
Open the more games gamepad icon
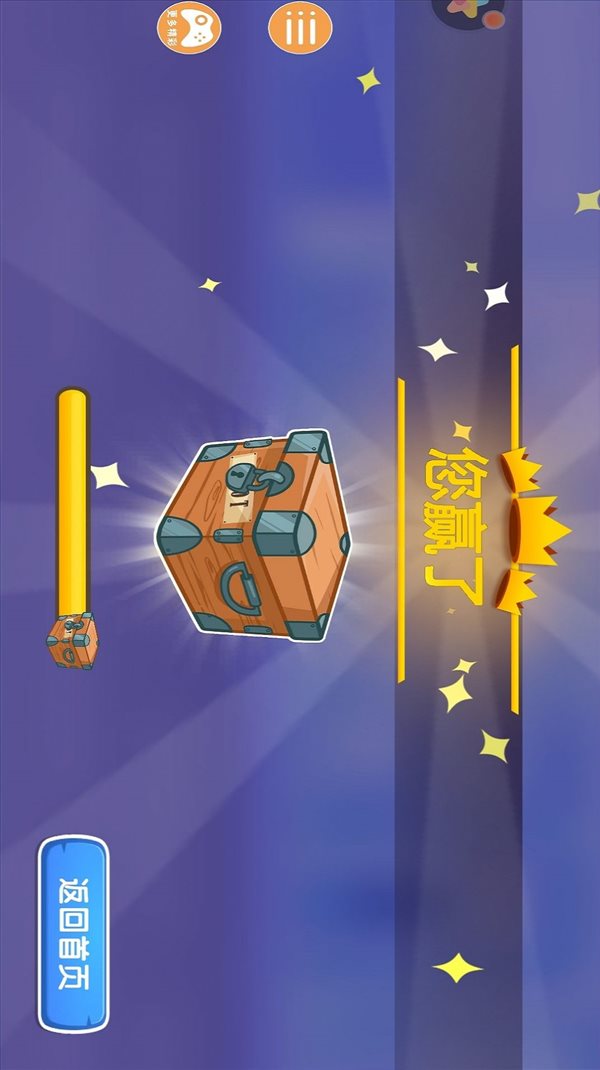click(x=188, y=27)
